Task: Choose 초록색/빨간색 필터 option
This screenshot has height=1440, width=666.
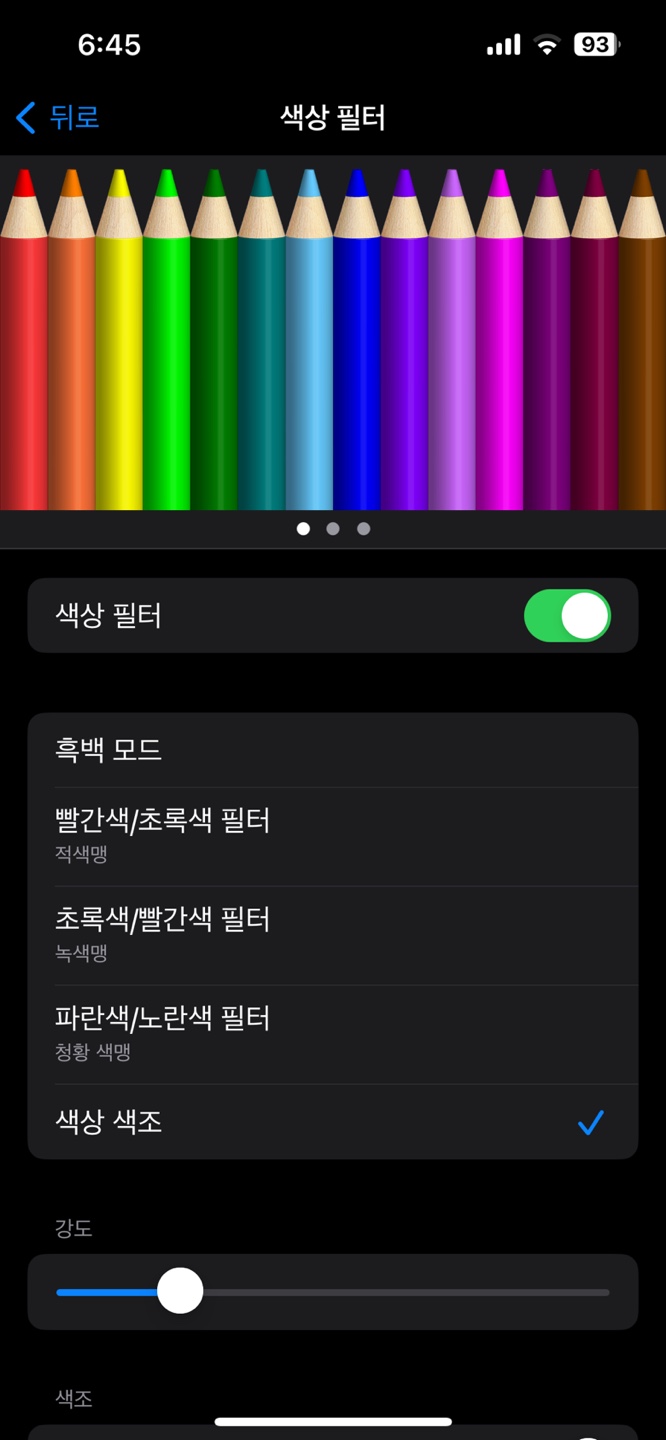Action: (x=332, y=933)
